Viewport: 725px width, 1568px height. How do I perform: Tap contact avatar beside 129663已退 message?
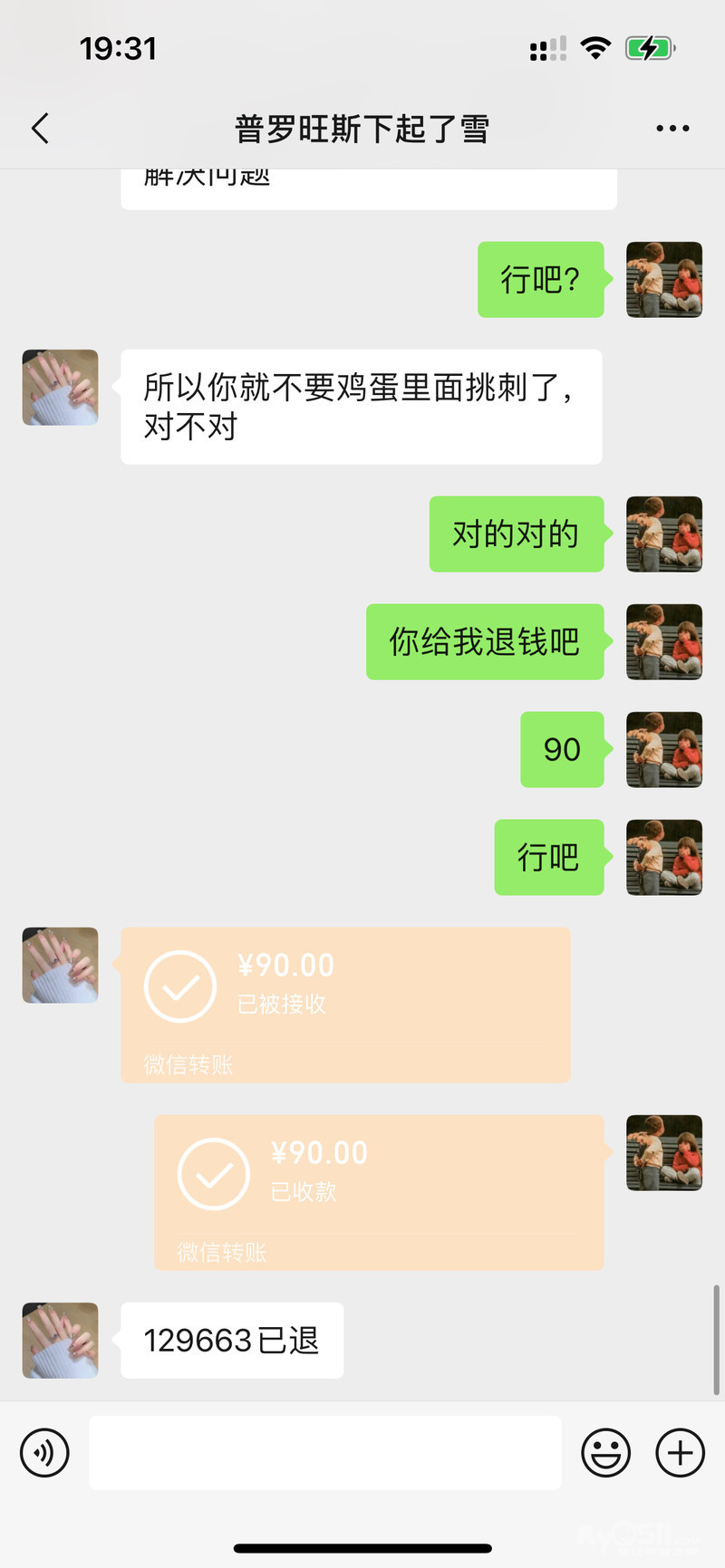pyautogui.click(x=60, y=1341)
